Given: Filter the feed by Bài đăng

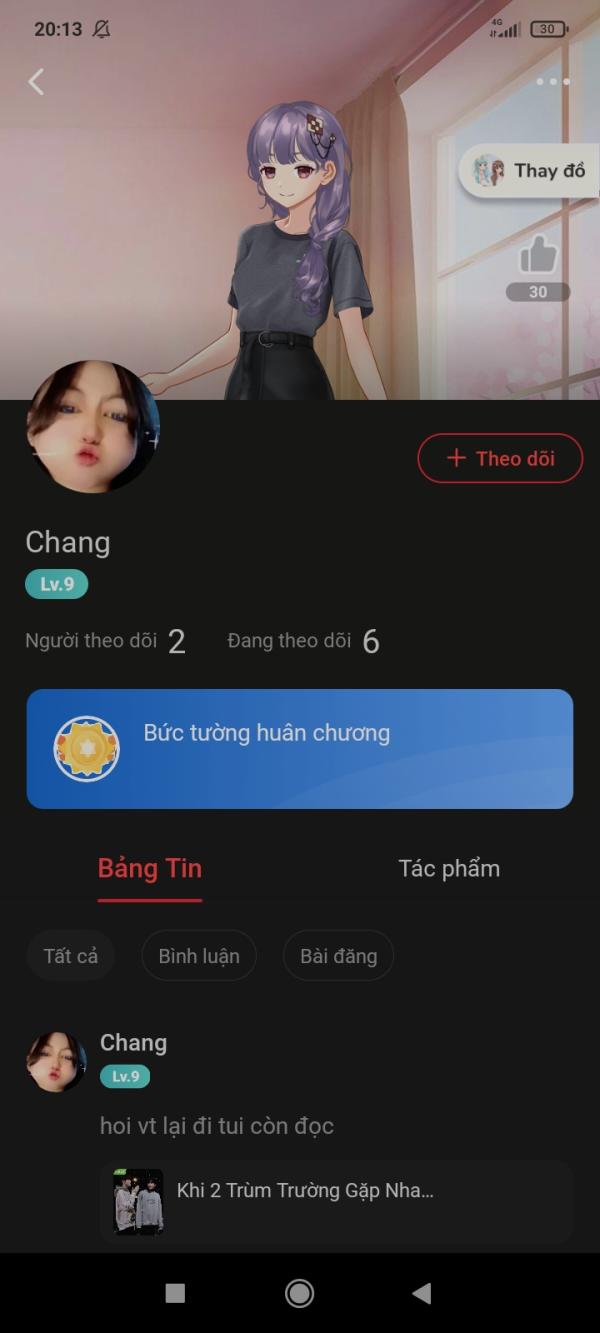Looking at the screenshot, I should [339, 956].
